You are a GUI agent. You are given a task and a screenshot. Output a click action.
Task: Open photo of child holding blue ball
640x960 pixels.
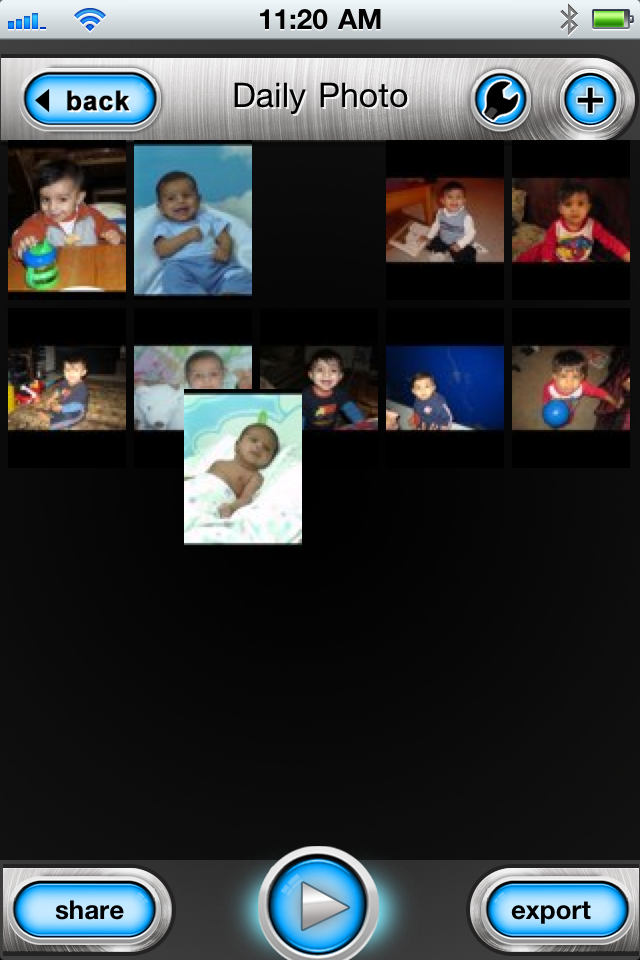[x=570, y=388]
